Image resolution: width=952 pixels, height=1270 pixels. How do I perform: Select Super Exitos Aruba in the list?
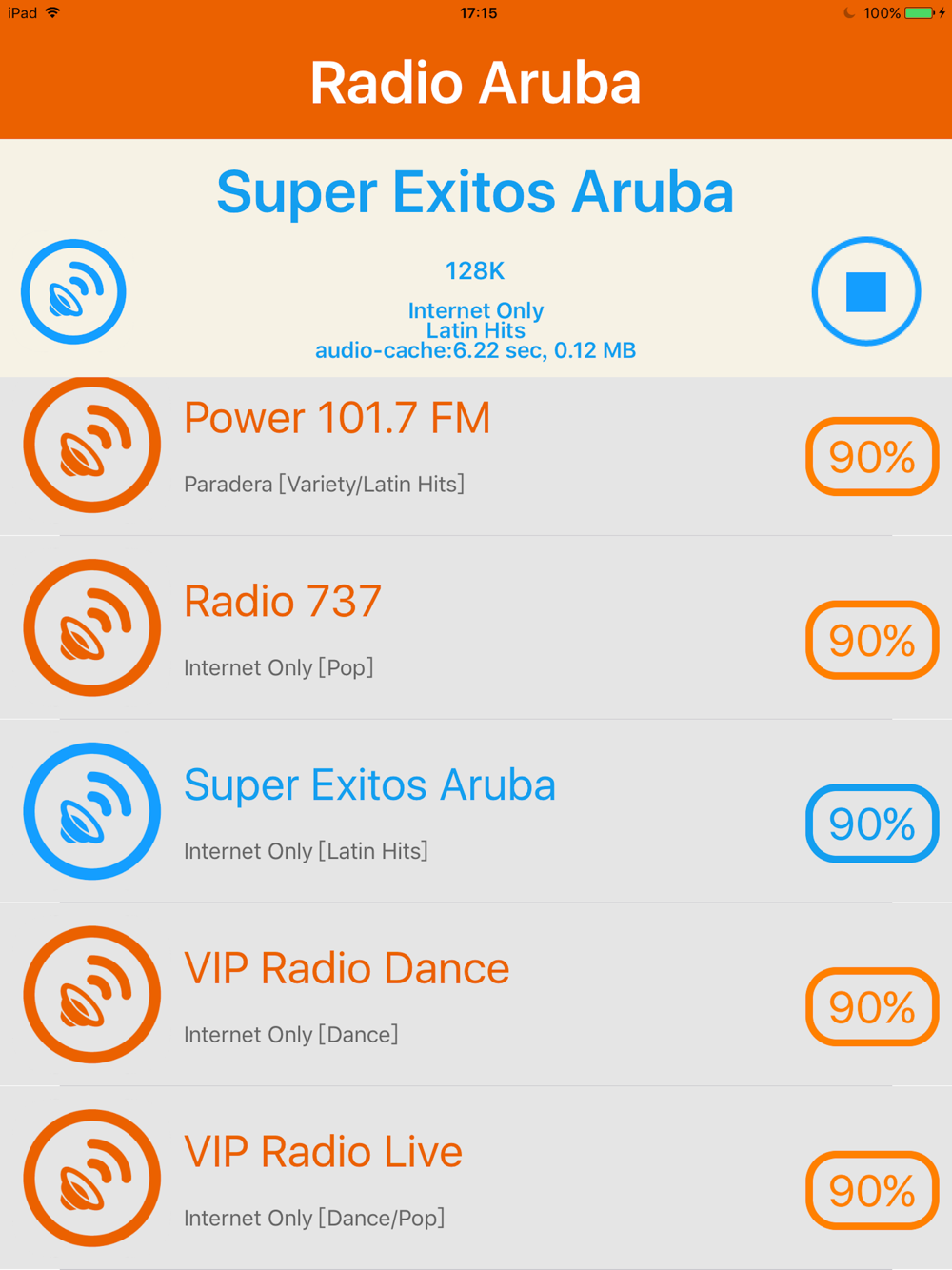point(369,786)
